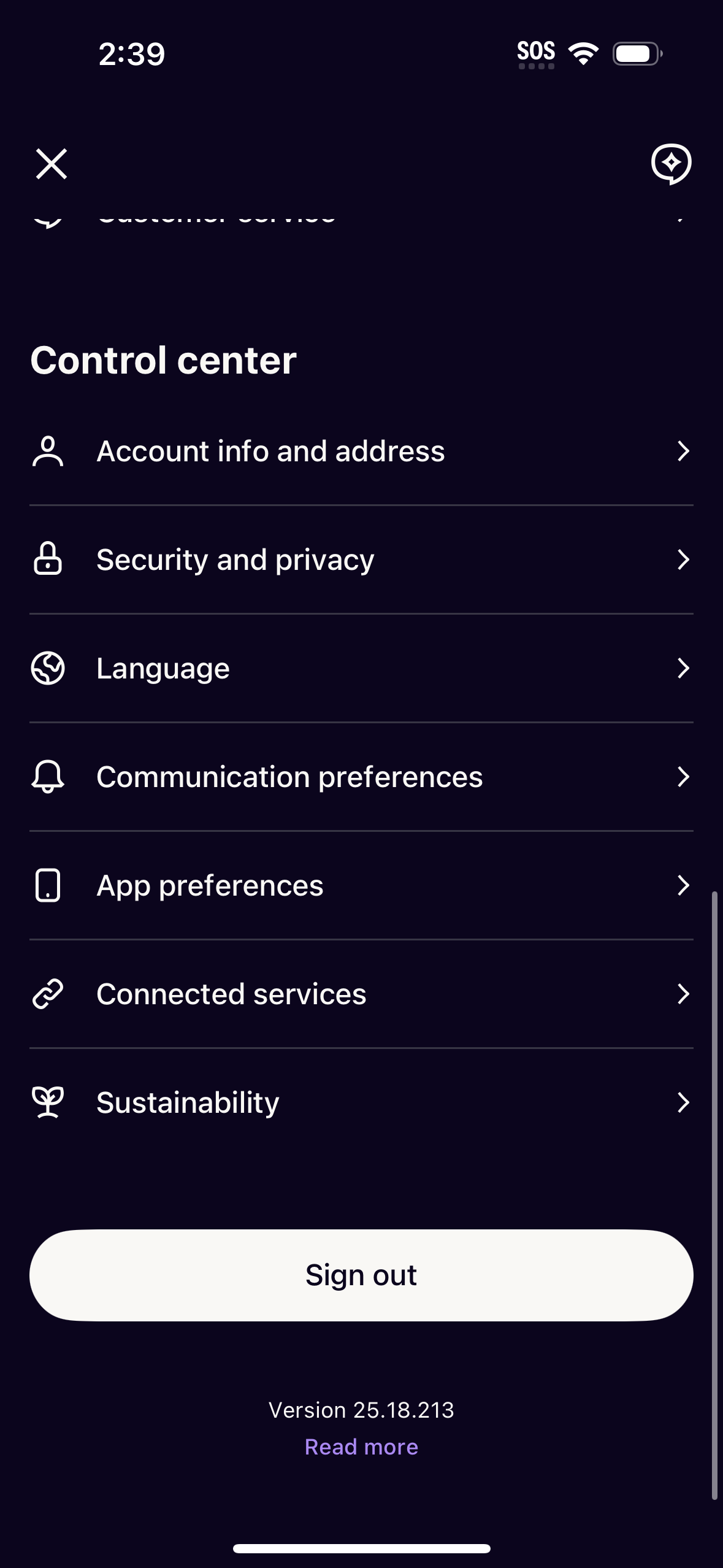Click the lock icon for Security and privacy
Screen dimensions: 723x1568
(x=48, y=559)
